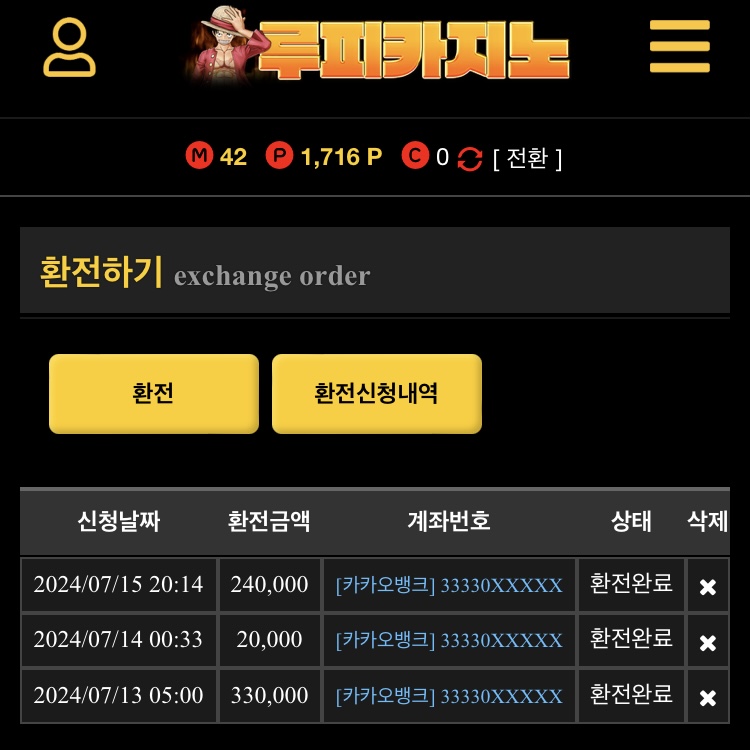Tap the 전환 conversion link
This screenshot has width=750, height=750.
point(527,158)
